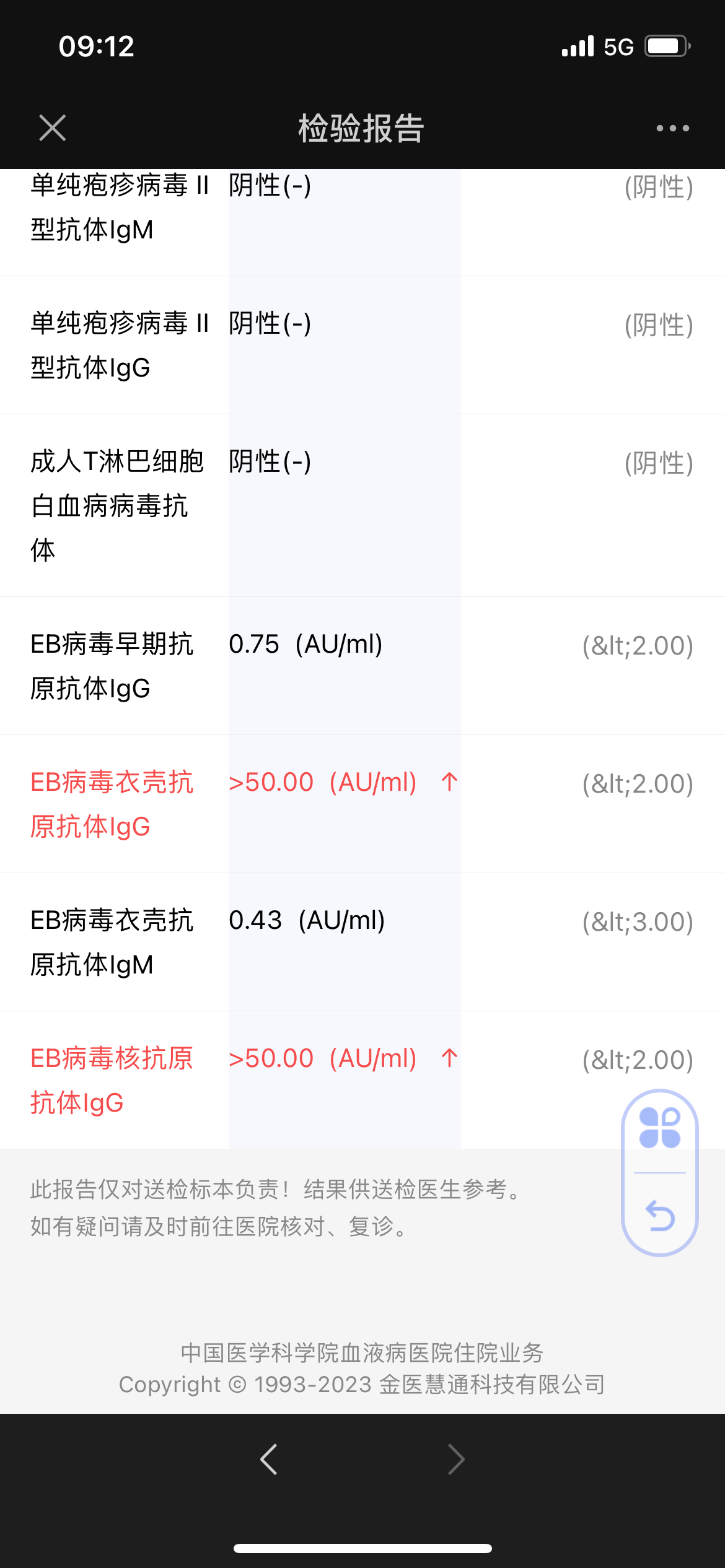Tap the floating return arrow button

point(660,1215)
